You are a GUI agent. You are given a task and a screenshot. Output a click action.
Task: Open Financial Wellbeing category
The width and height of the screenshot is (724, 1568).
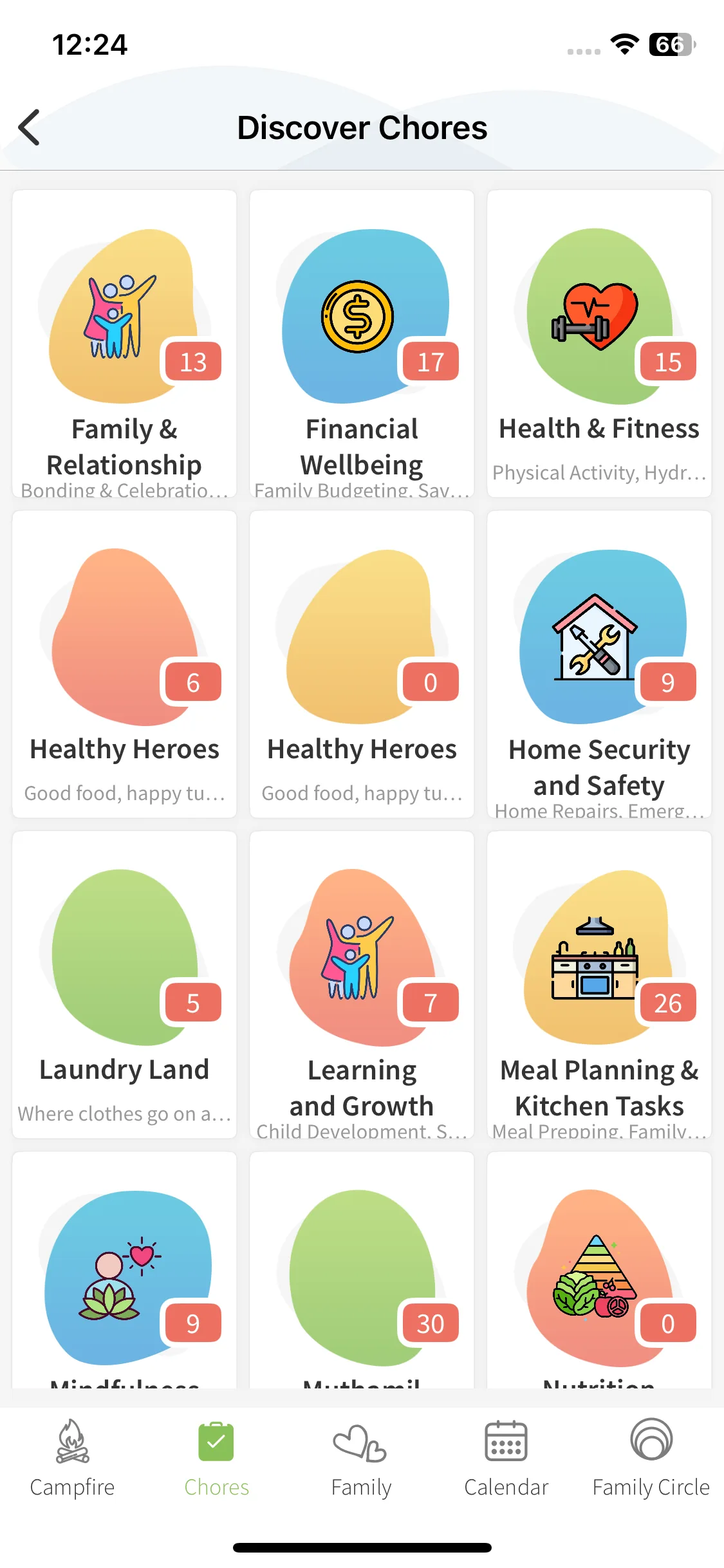point(362,344)
